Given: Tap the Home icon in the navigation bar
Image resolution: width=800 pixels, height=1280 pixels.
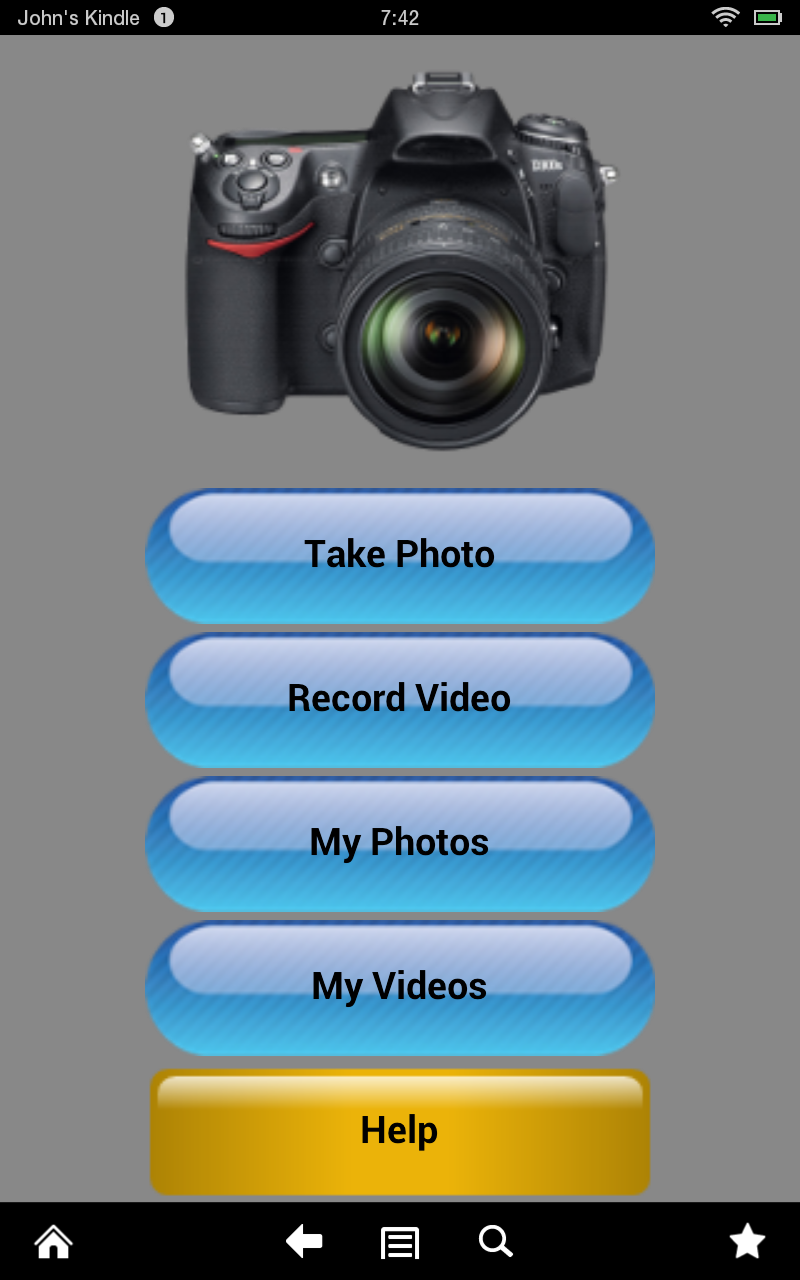Looking at the screenshot, I should point(52,1241).
